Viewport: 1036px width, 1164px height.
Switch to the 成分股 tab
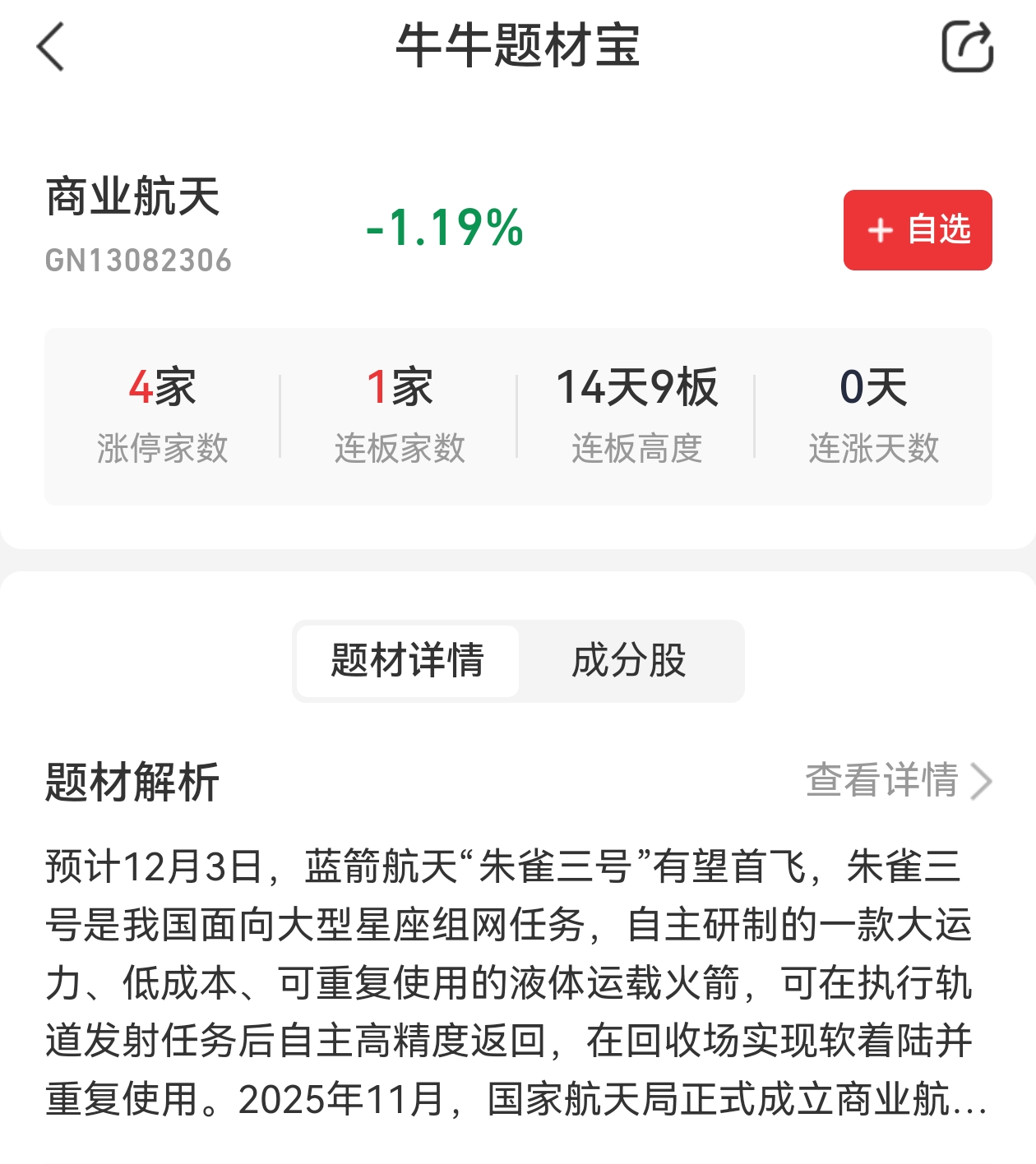pos(629,661)
